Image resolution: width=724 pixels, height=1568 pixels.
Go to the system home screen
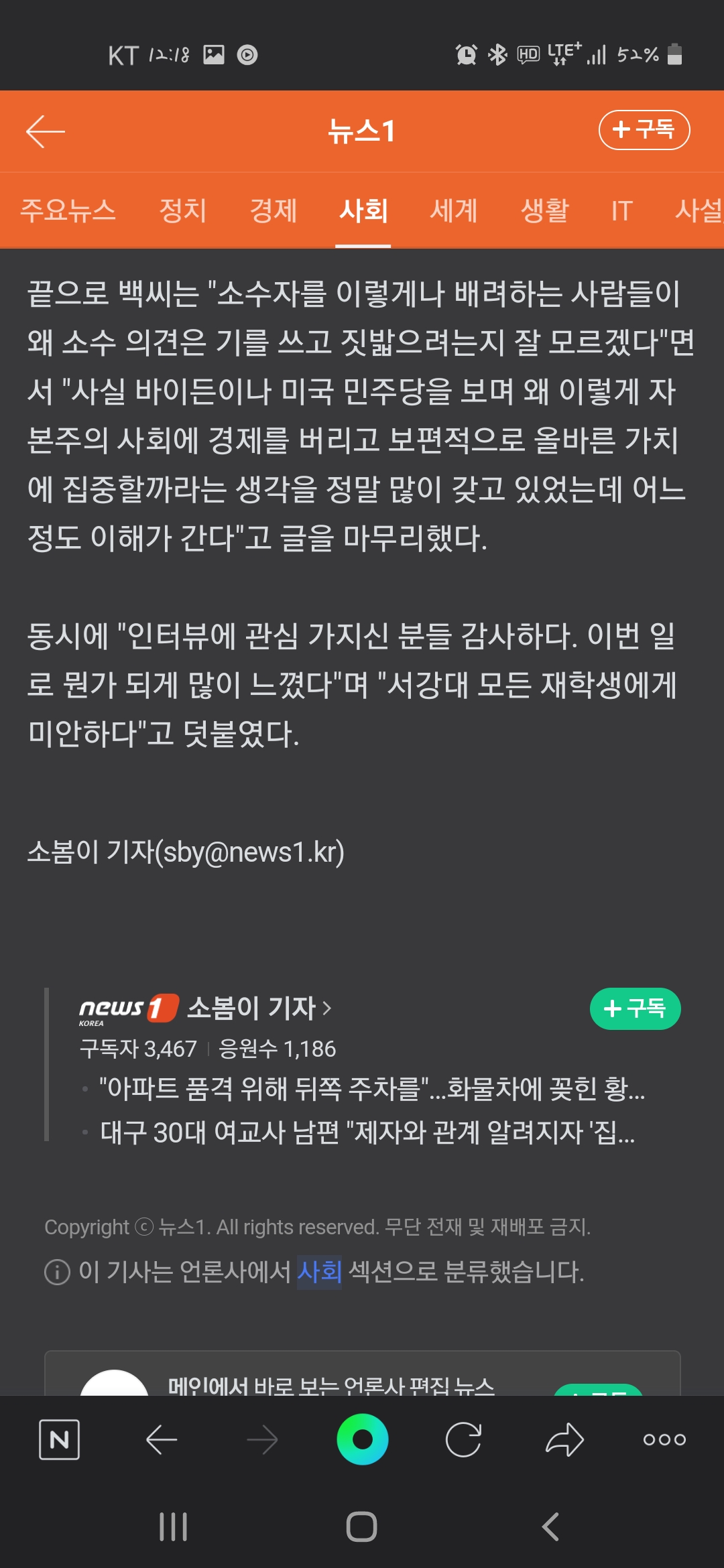pos(361,1527)
